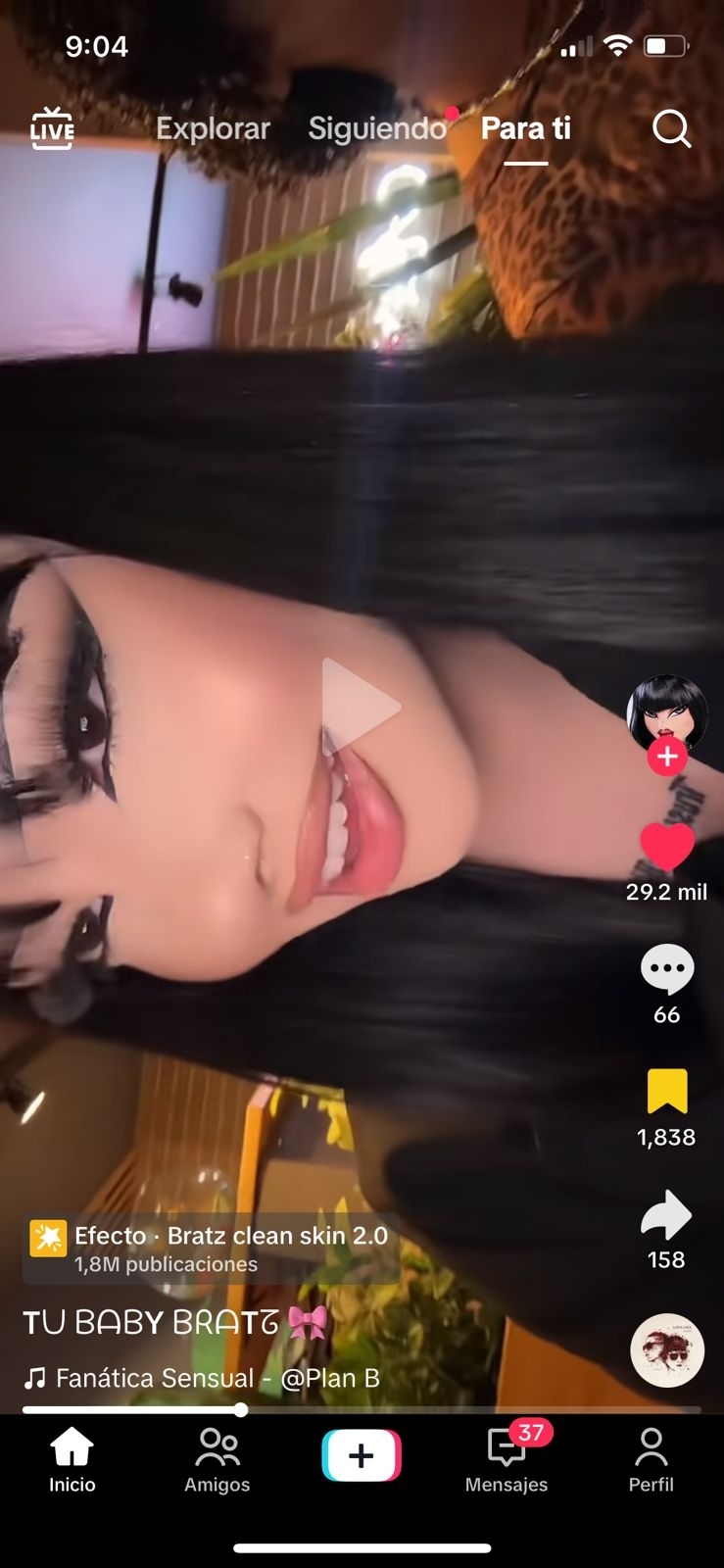Tap the bookmark icon with 1,838 saves
724x1568 pixels.
point(667,1092)
